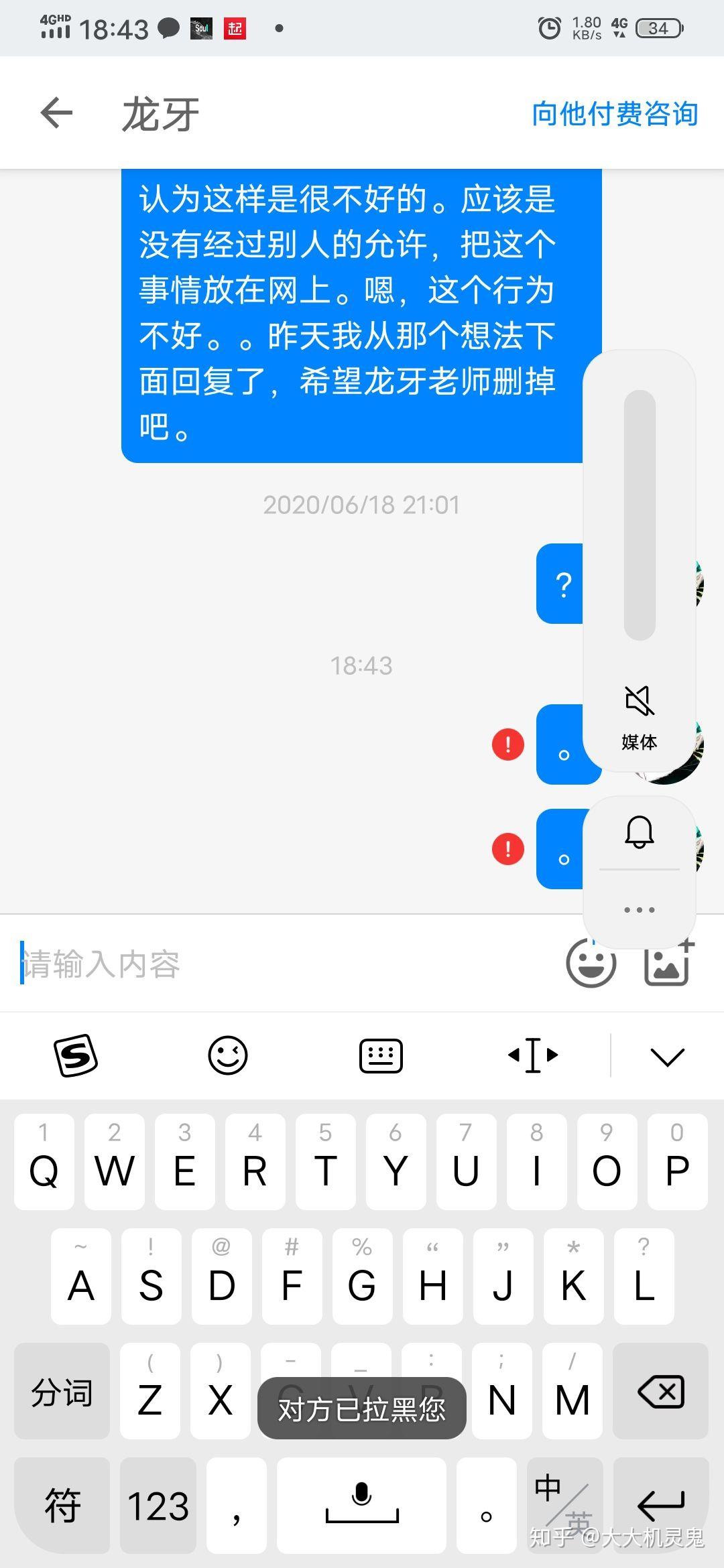The width and height of the screenshot is (724, 1568).
Task: Open the ringer mode bell icon
Action: tap(640, 832)
